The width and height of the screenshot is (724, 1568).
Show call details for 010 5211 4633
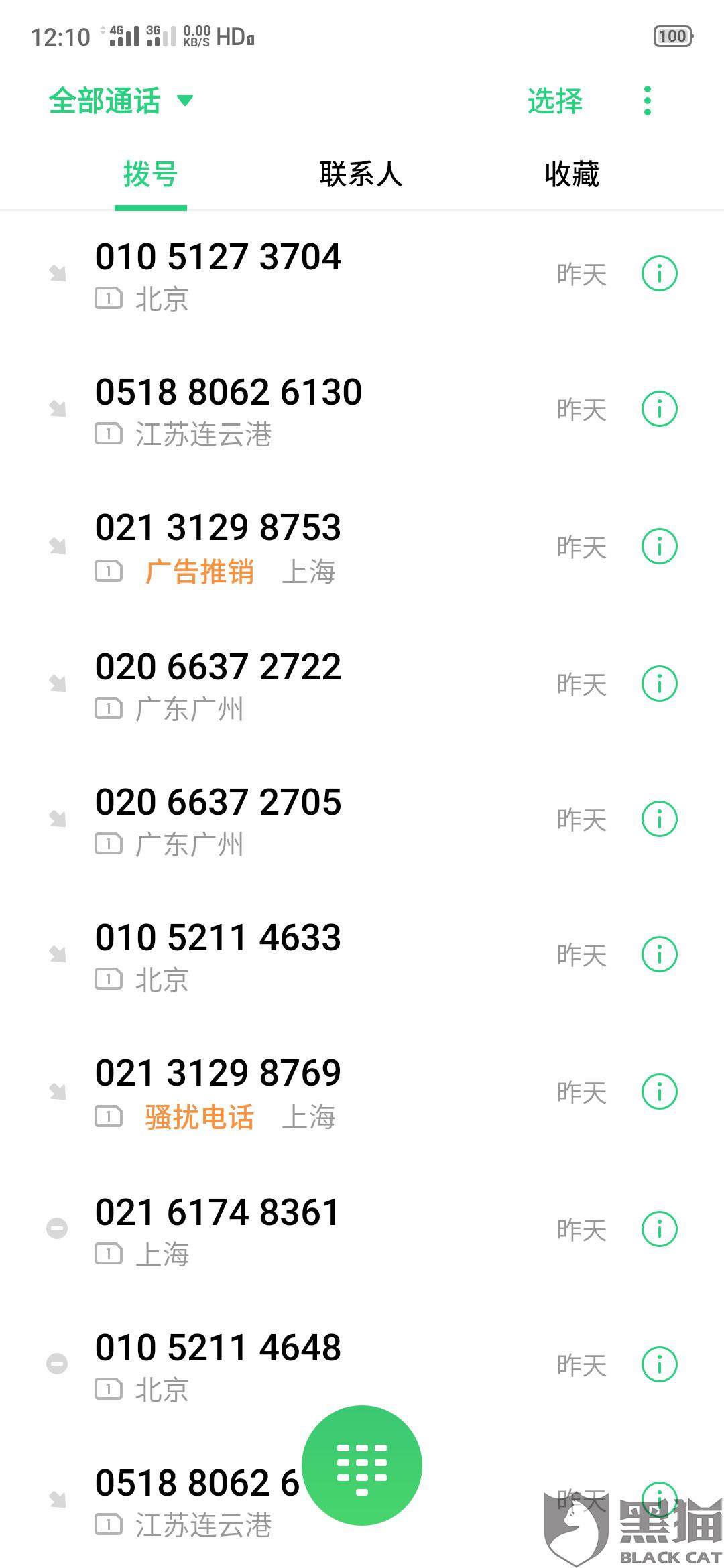pos(660,954)
